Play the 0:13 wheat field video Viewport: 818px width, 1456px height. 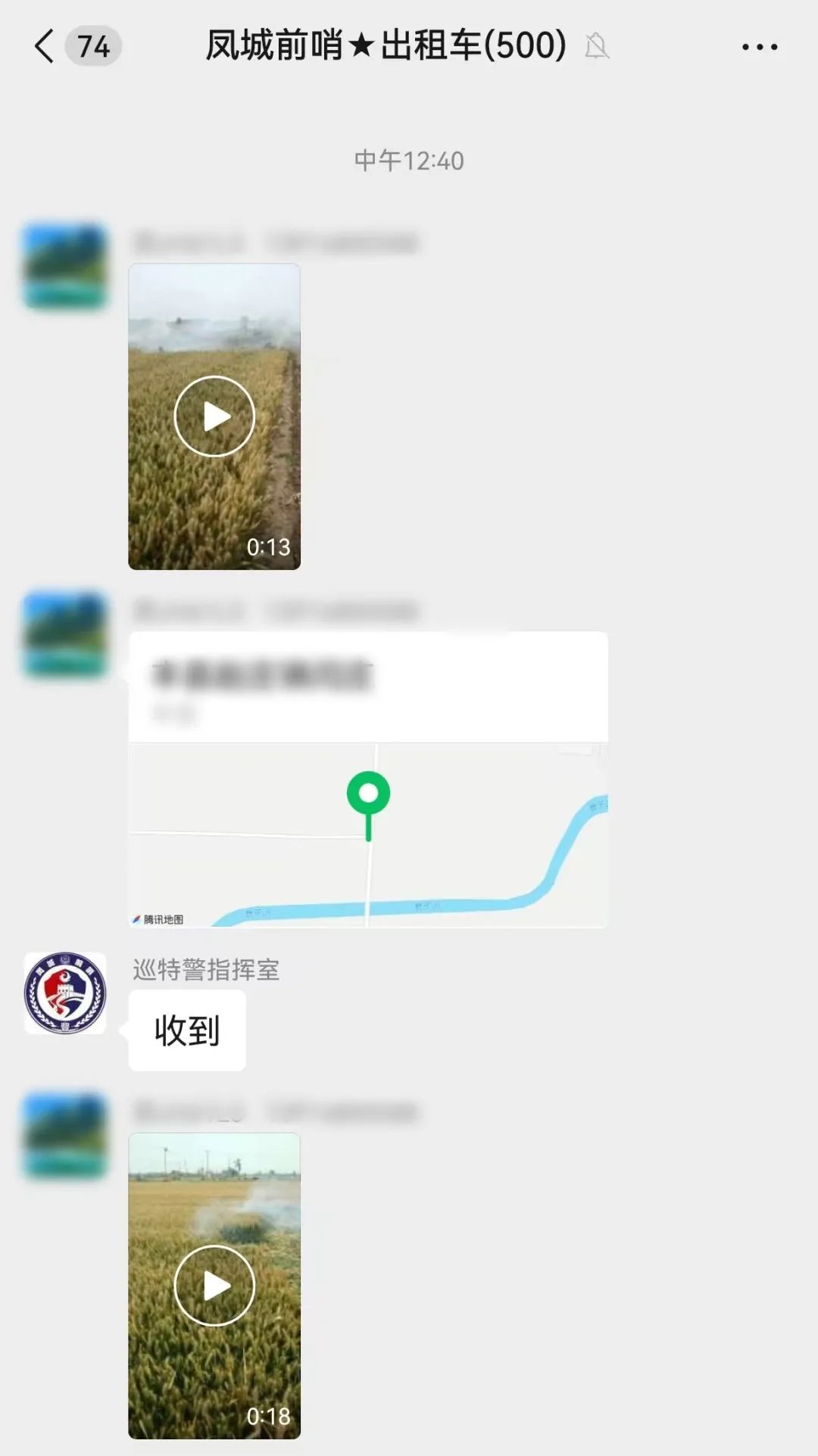[x=214, y=416]
